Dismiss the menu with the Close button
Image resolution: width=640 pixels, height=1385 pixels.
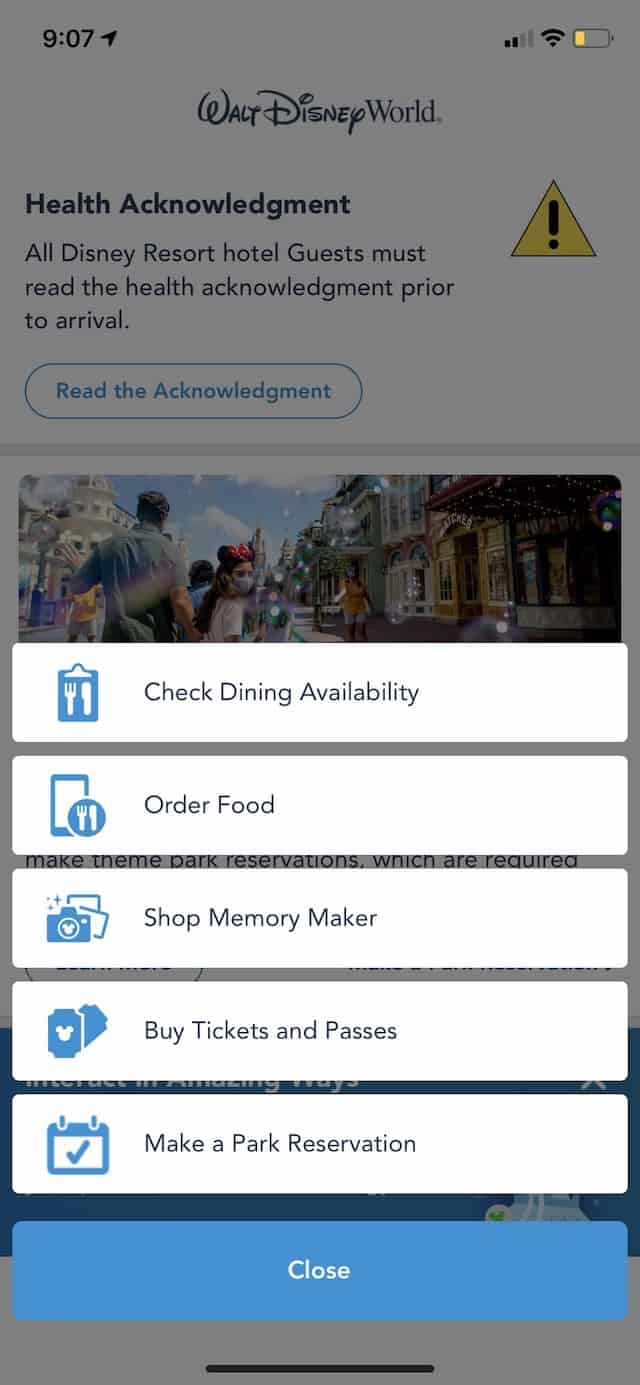pos(320,1270)
